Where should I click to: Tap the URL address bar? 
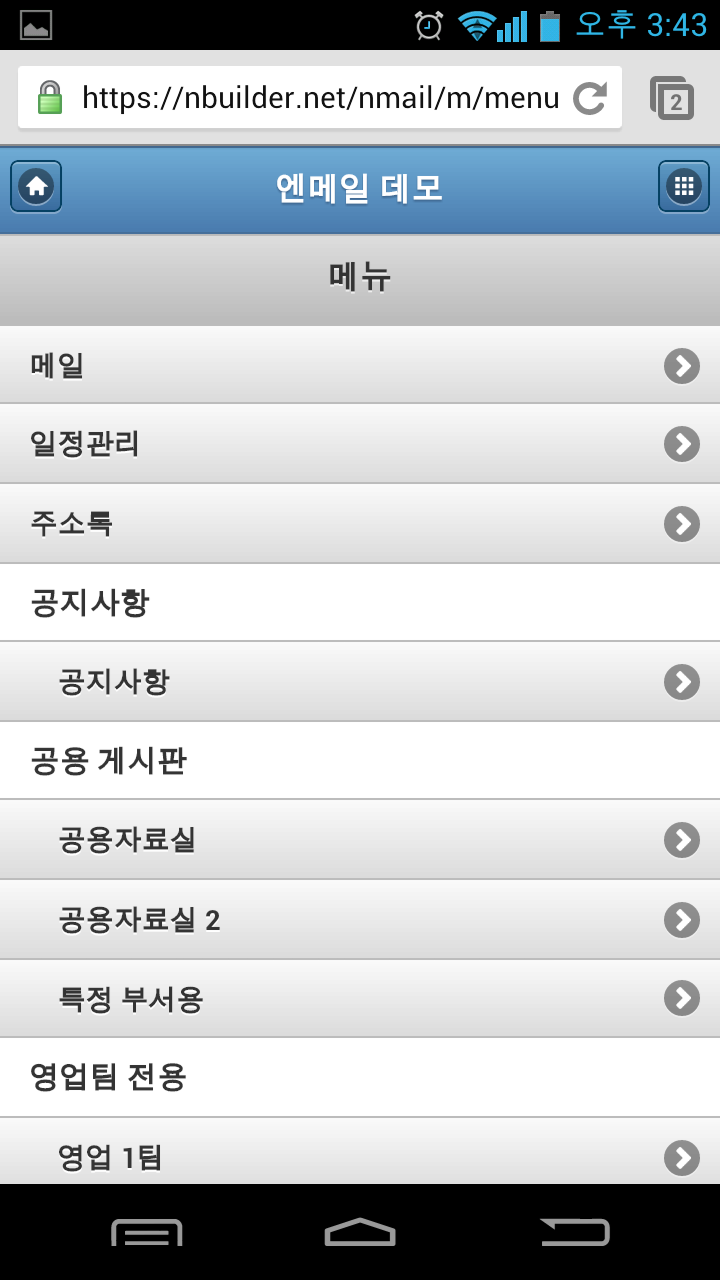[320, 98]
